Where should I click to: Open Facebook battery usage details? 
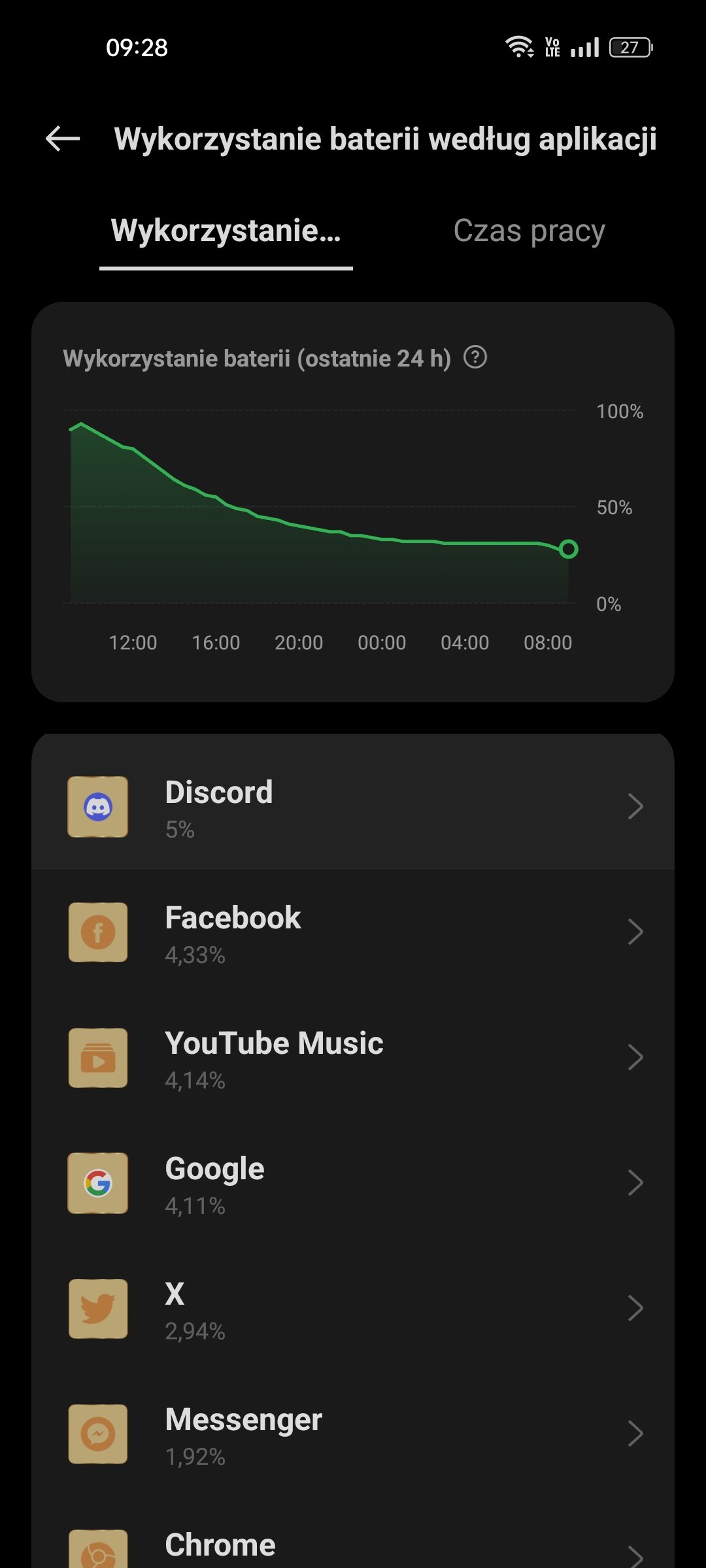353,932
